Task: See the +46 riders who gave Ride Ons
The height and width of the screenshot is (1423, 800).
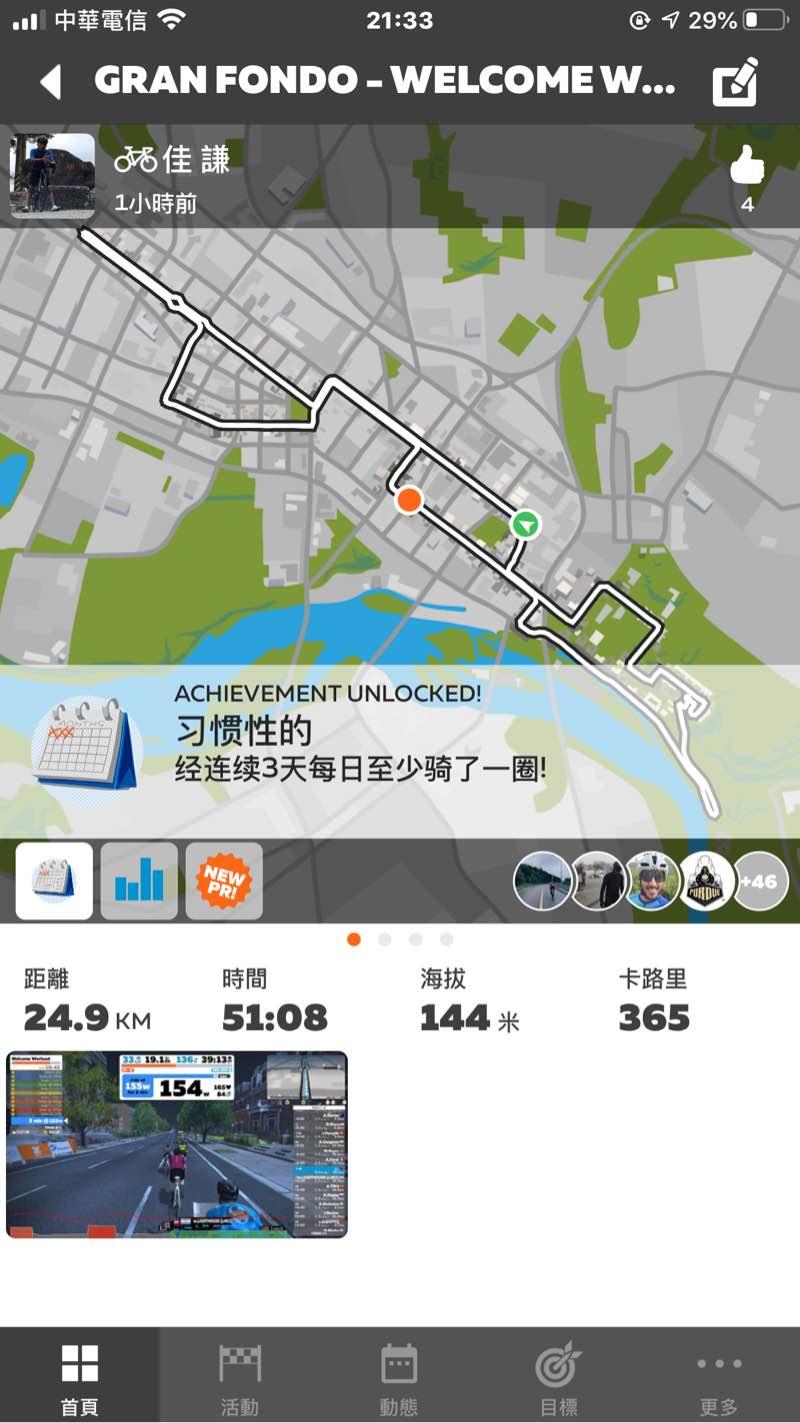Action: click(760, 881)
